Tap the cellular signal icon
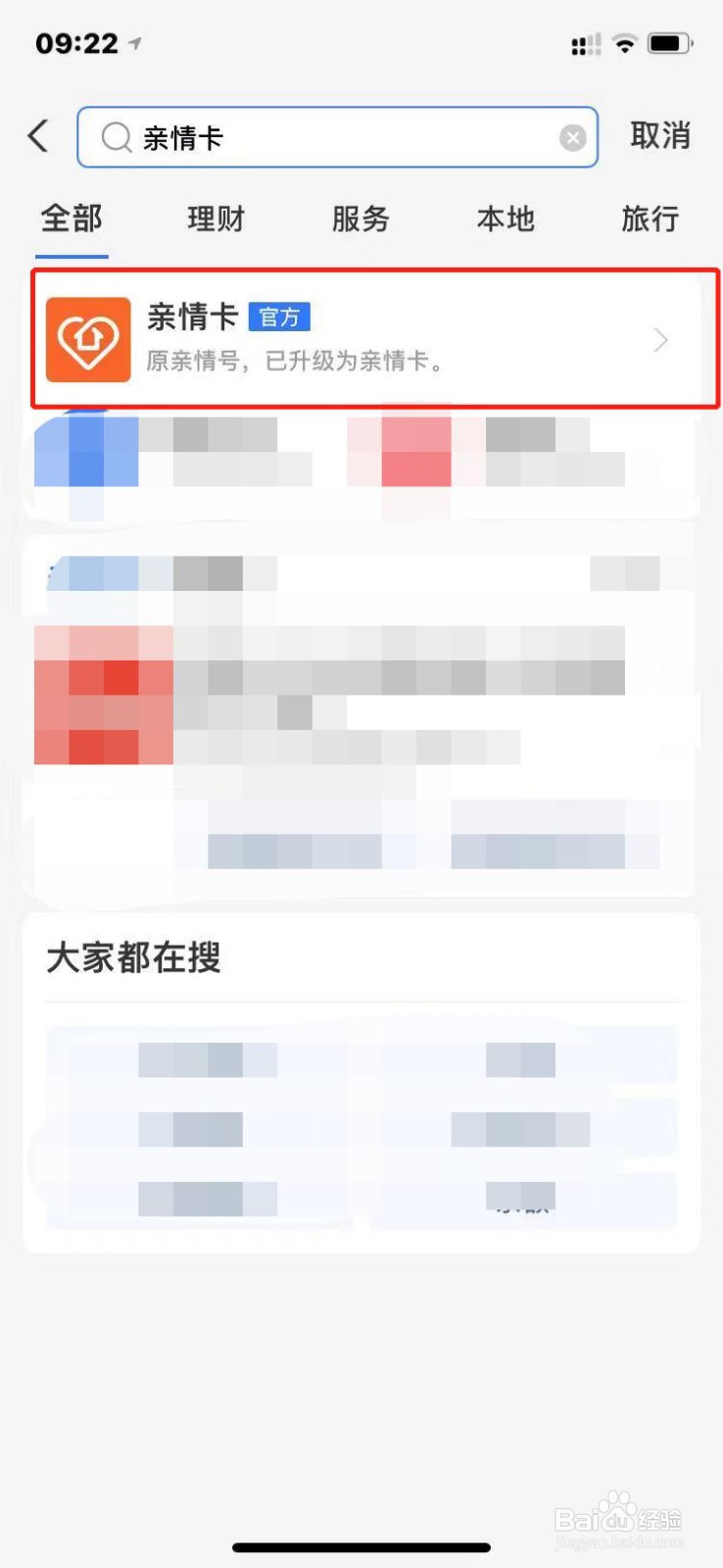The height and width of the screenshot is (1568, 723). coord(585,43)
